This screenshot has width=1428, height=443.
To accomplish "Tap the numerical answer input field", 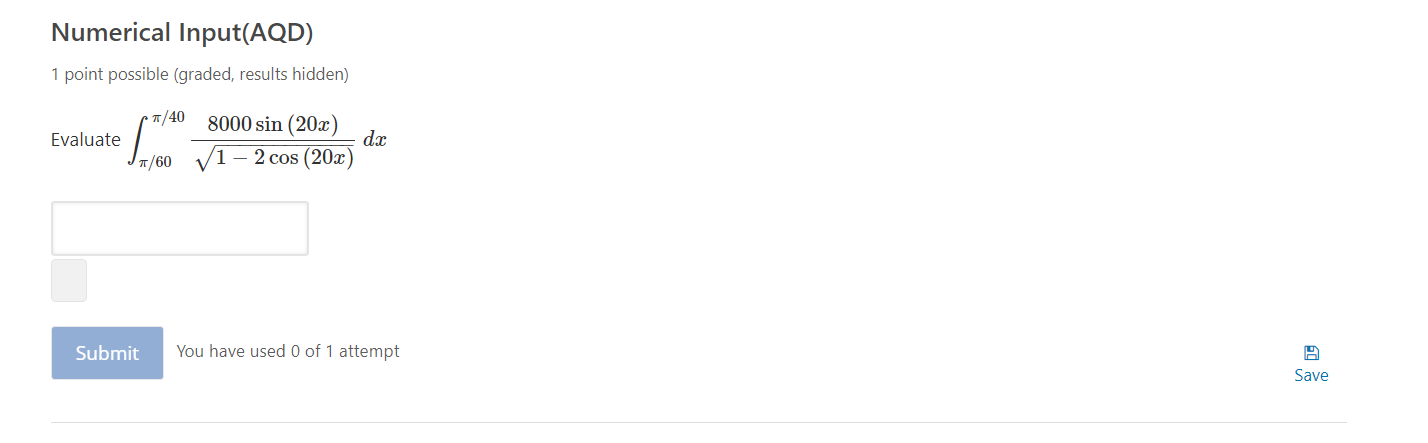I will point(180,229).
